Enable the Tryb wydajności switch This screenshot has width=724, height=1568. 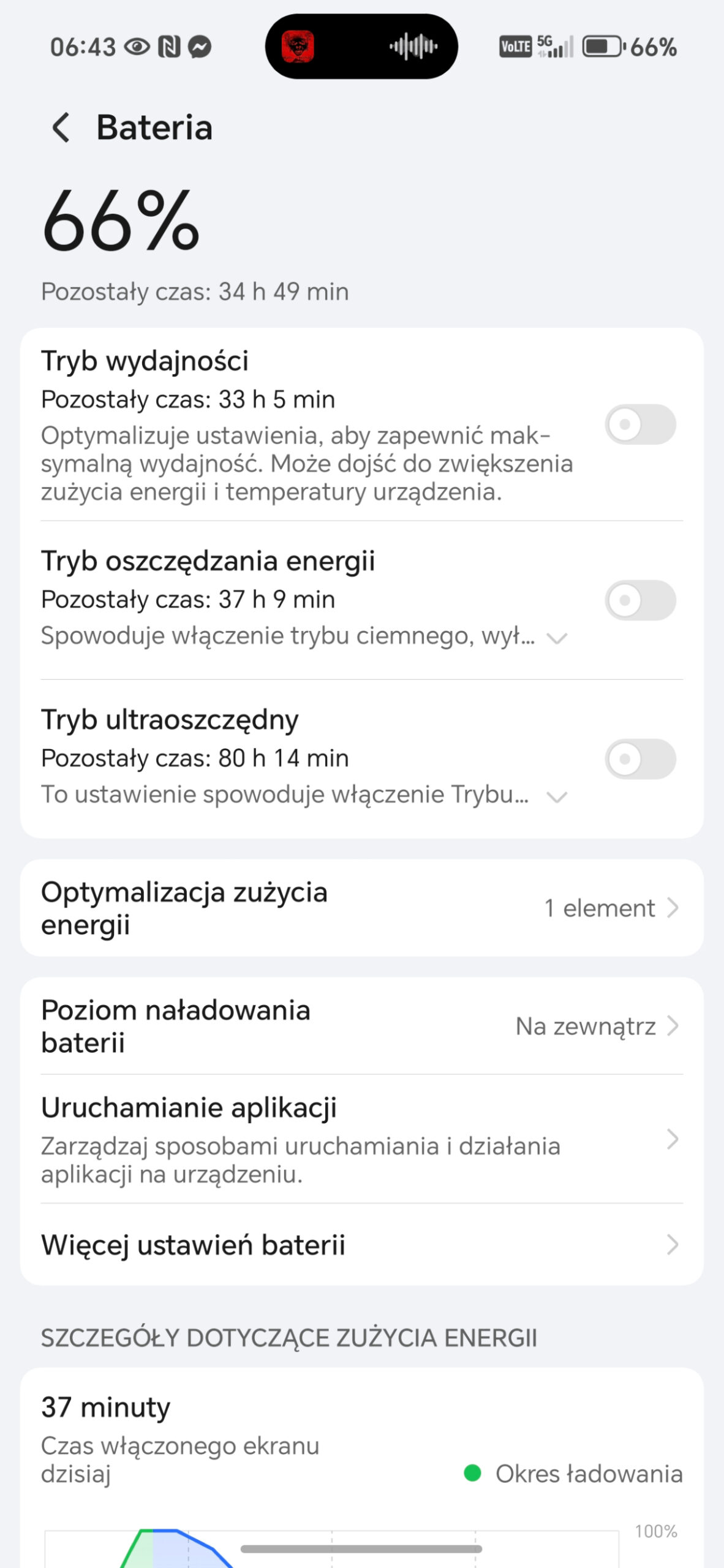pos(640,424)
